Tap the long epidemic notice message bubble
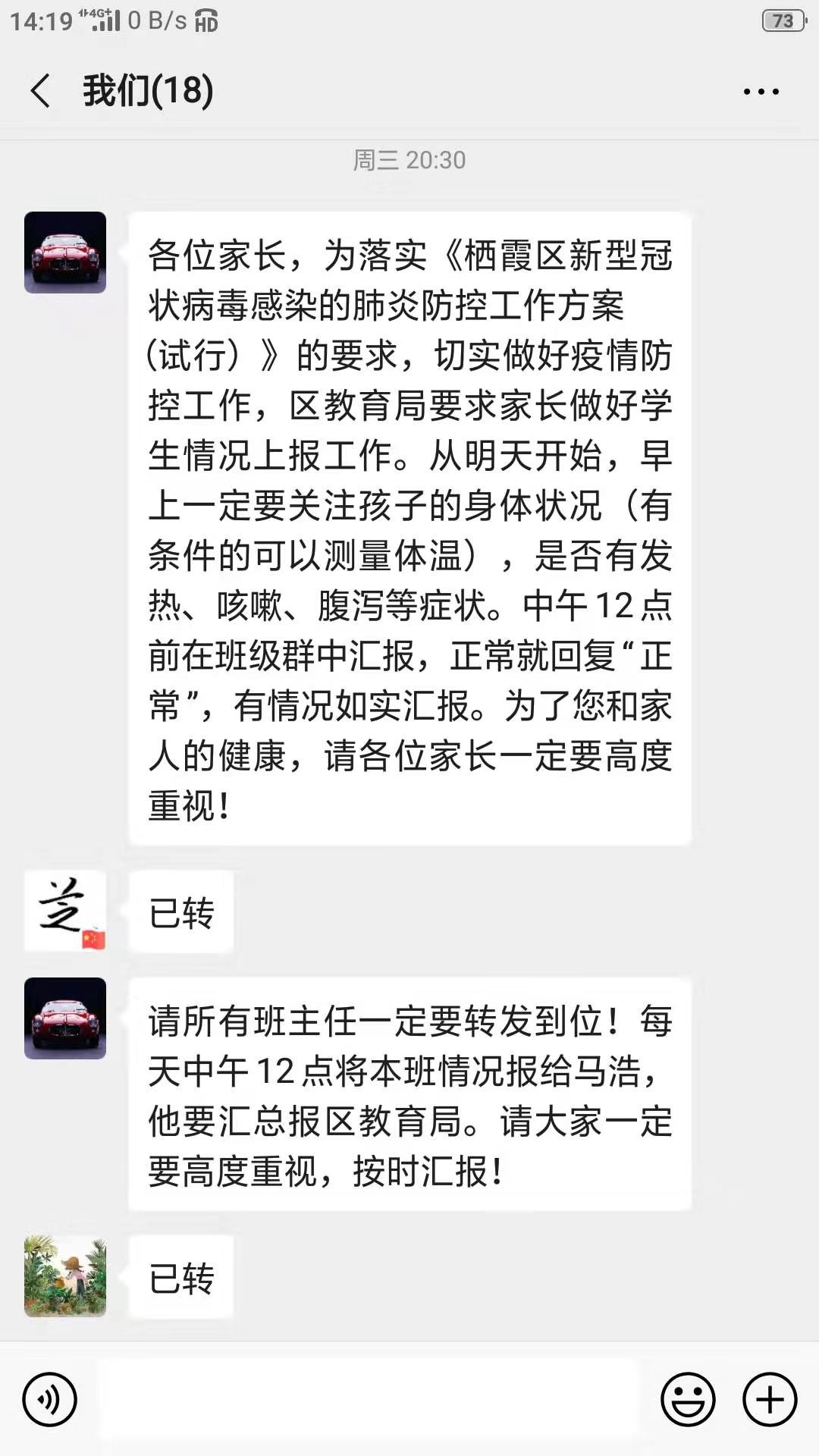Screen dimensions: 819x1456 pyautogui.click(x=409, y=531)
